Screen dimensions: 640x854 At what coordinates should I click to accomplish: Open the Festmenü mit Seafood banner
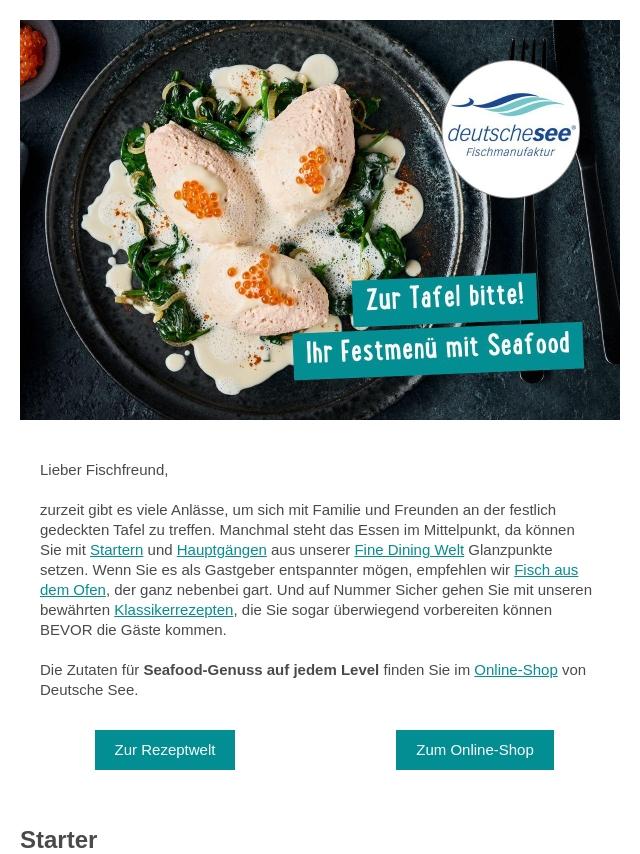click(320, 220)
